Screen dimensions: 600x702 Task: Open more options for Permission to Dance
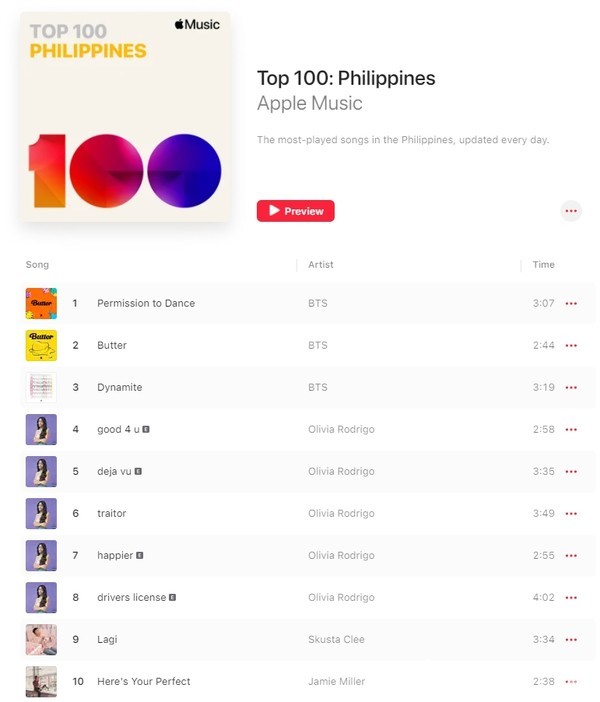(x=571, y=303)
